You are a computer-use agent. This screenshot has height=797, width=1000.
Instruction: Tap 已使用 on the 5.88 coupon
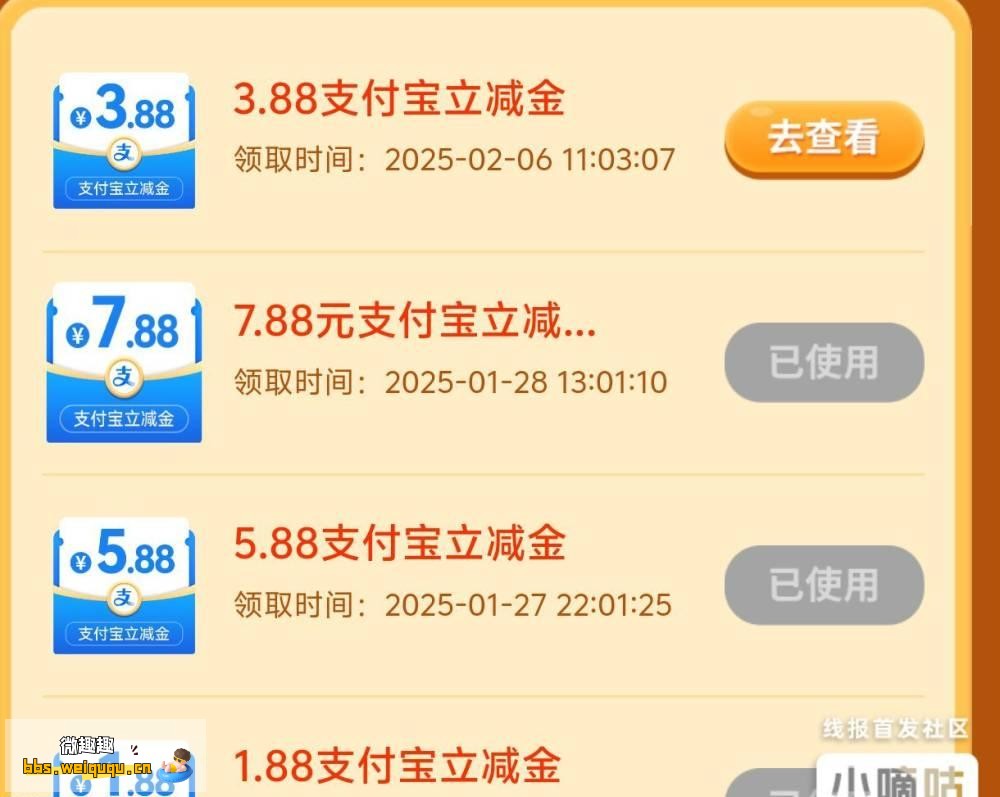tap(823, 585)
